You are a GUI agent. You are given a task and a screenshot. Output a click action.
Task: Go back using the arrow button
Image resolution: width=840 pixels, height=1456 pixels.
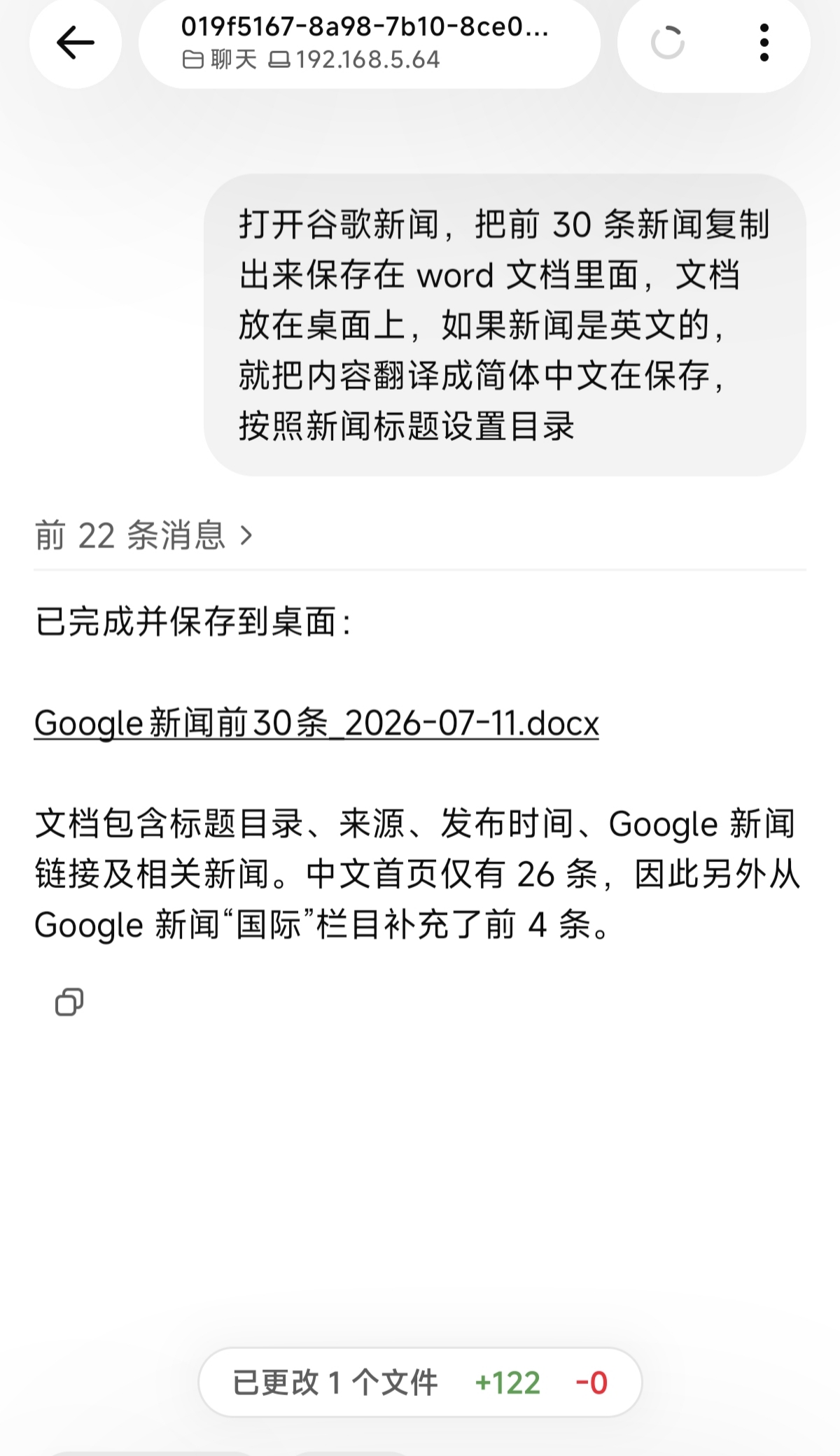[75, 43]
